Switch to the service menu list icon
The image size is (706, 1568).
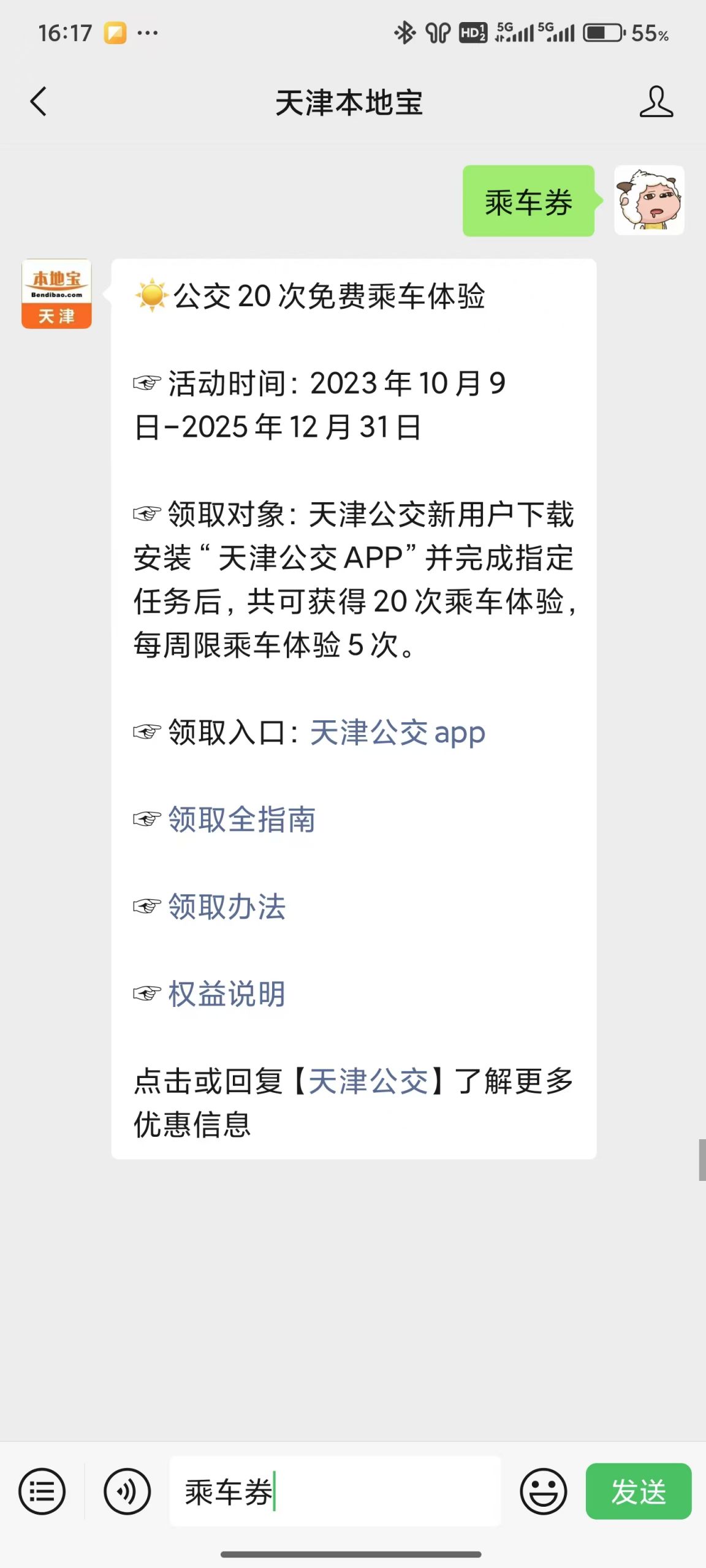click(x=42, y=1491)
